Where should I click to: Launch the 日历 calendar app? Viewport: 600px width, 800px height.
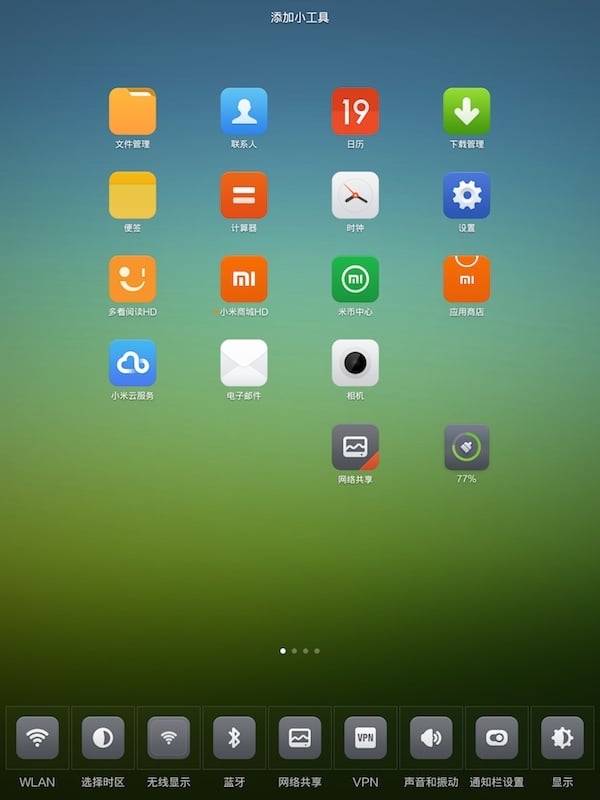pos(355,112)
